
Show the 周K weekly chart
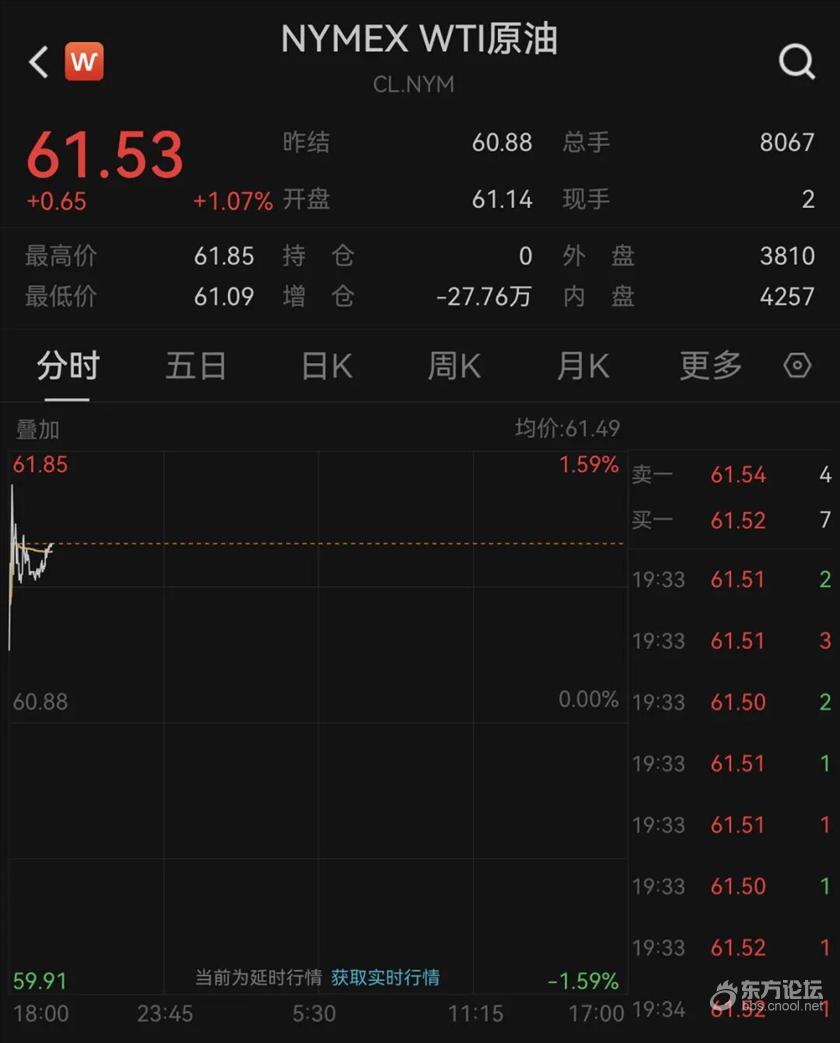click(x=454, y=366)
